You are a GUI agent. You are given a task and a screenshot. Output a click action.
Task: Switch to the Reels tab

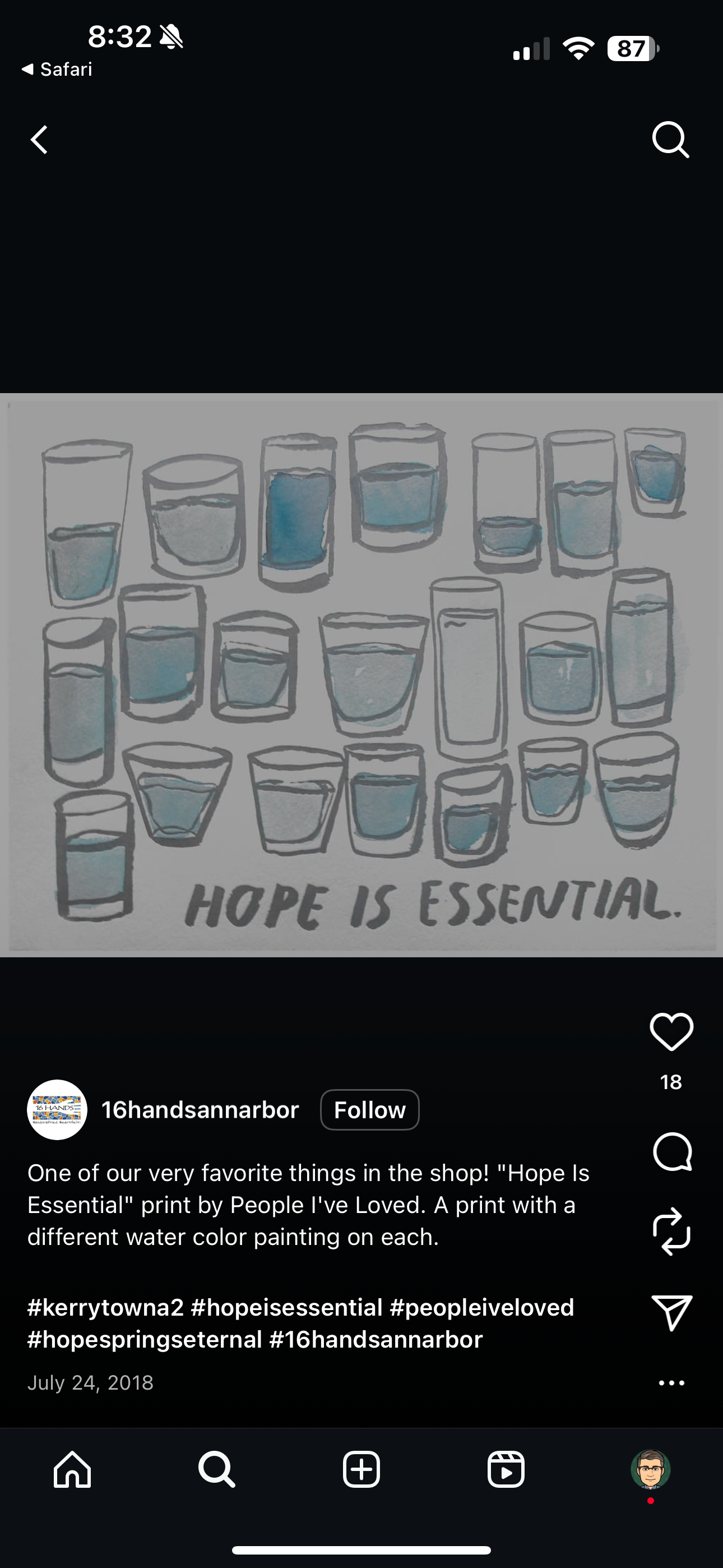506,1469
